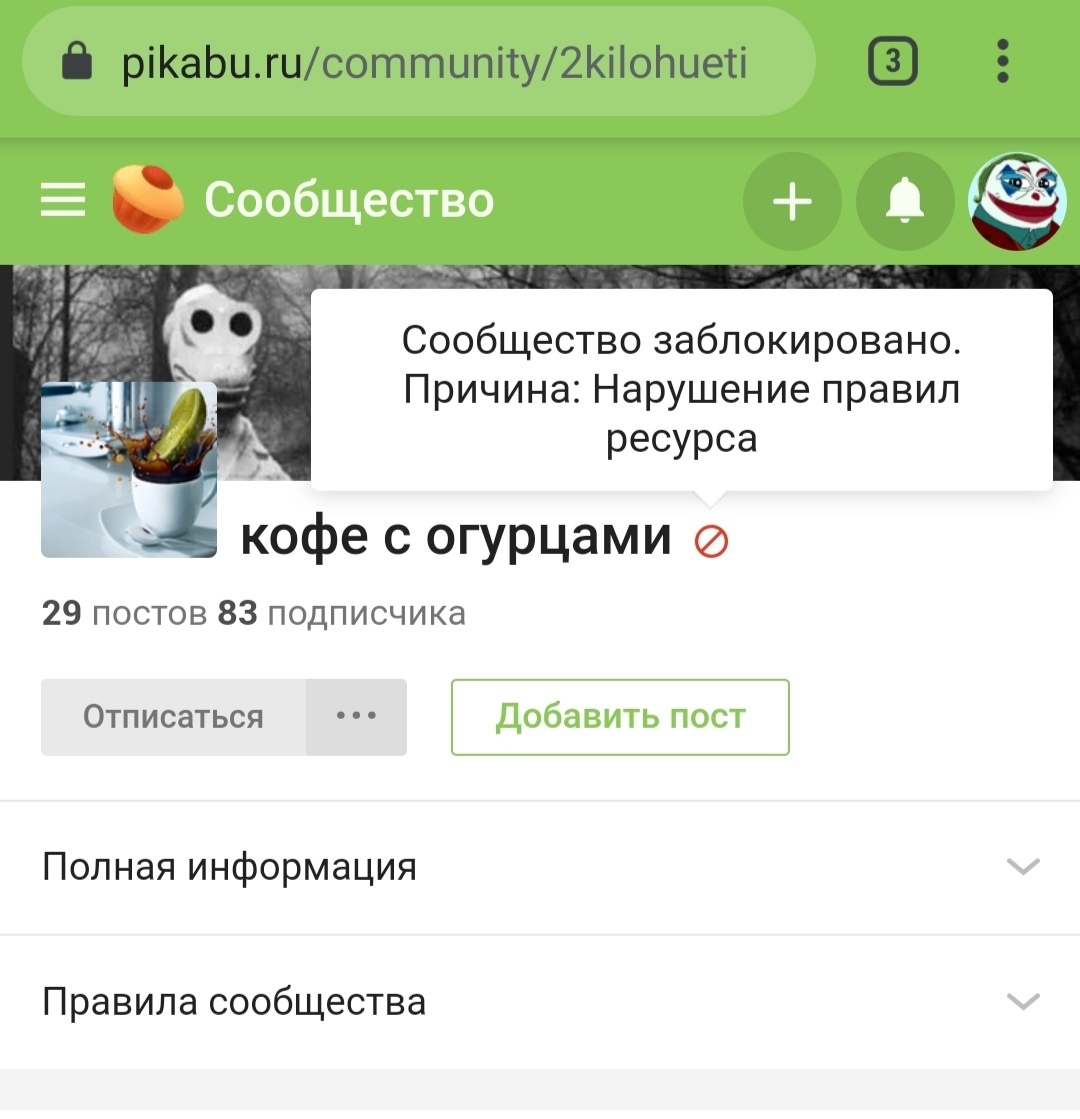Expand Полная информация section
The width and height of the screenshot is (1080, 1119).
pyautogui.click(x=540, y=866)
